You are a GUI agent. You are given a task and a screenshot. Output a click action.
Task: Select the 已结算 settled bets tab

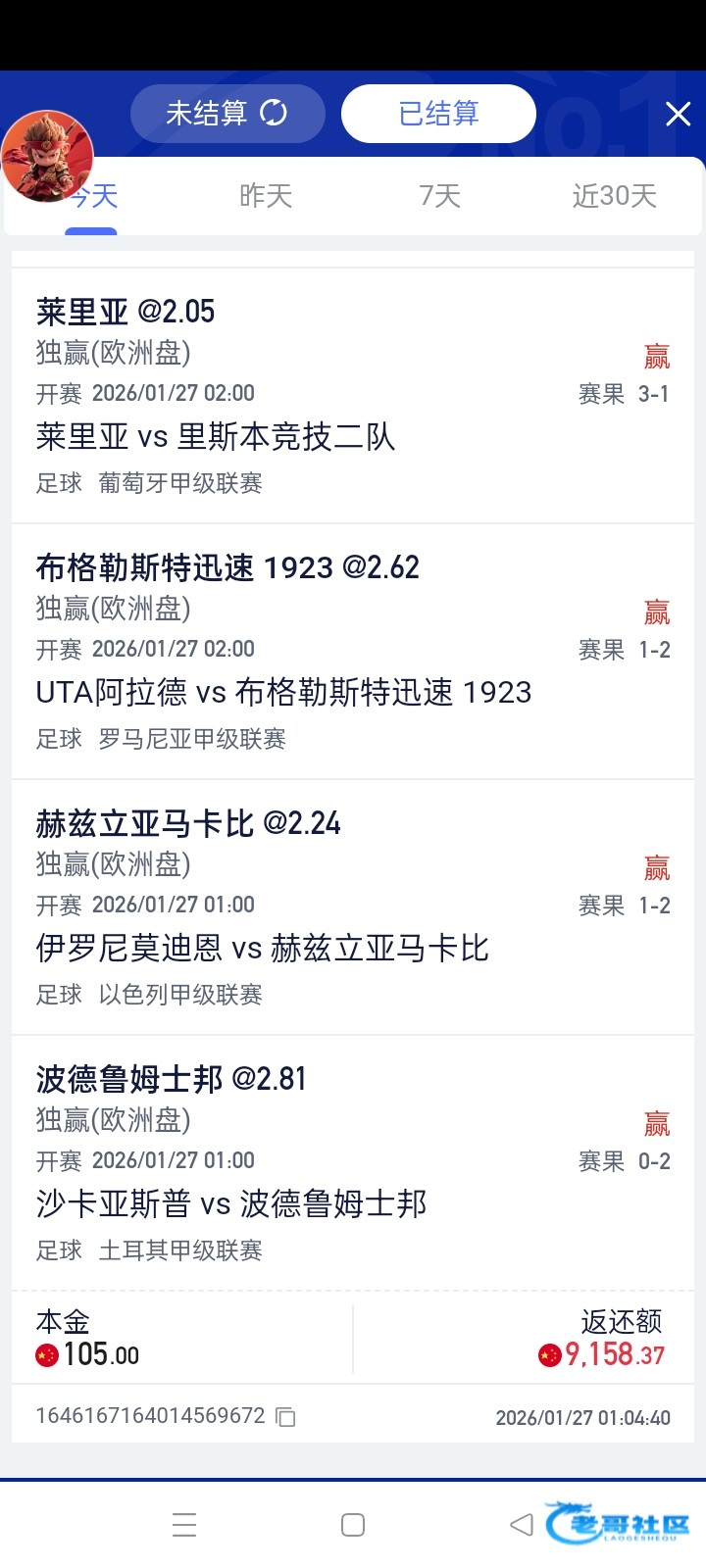(x=438, y=114)
